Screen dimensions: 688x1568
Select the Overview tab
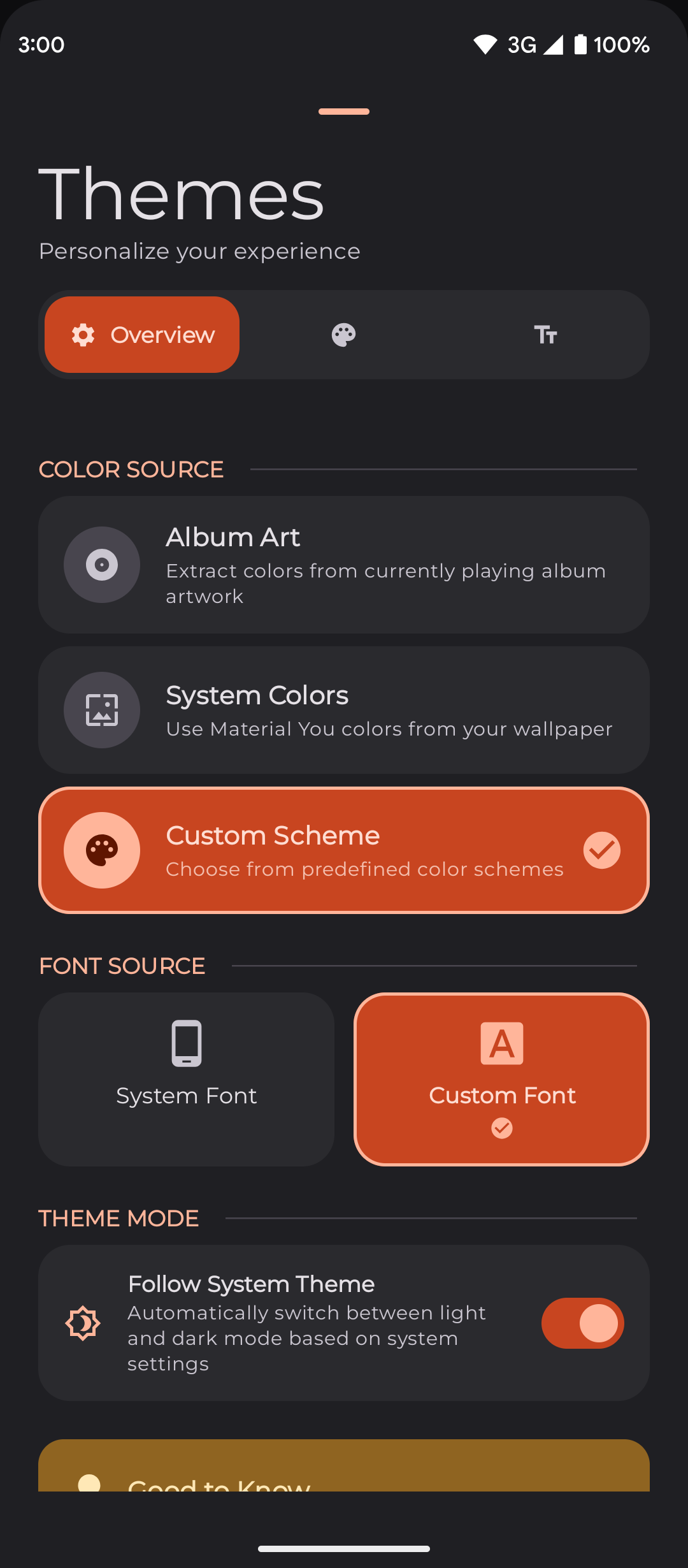142,335
